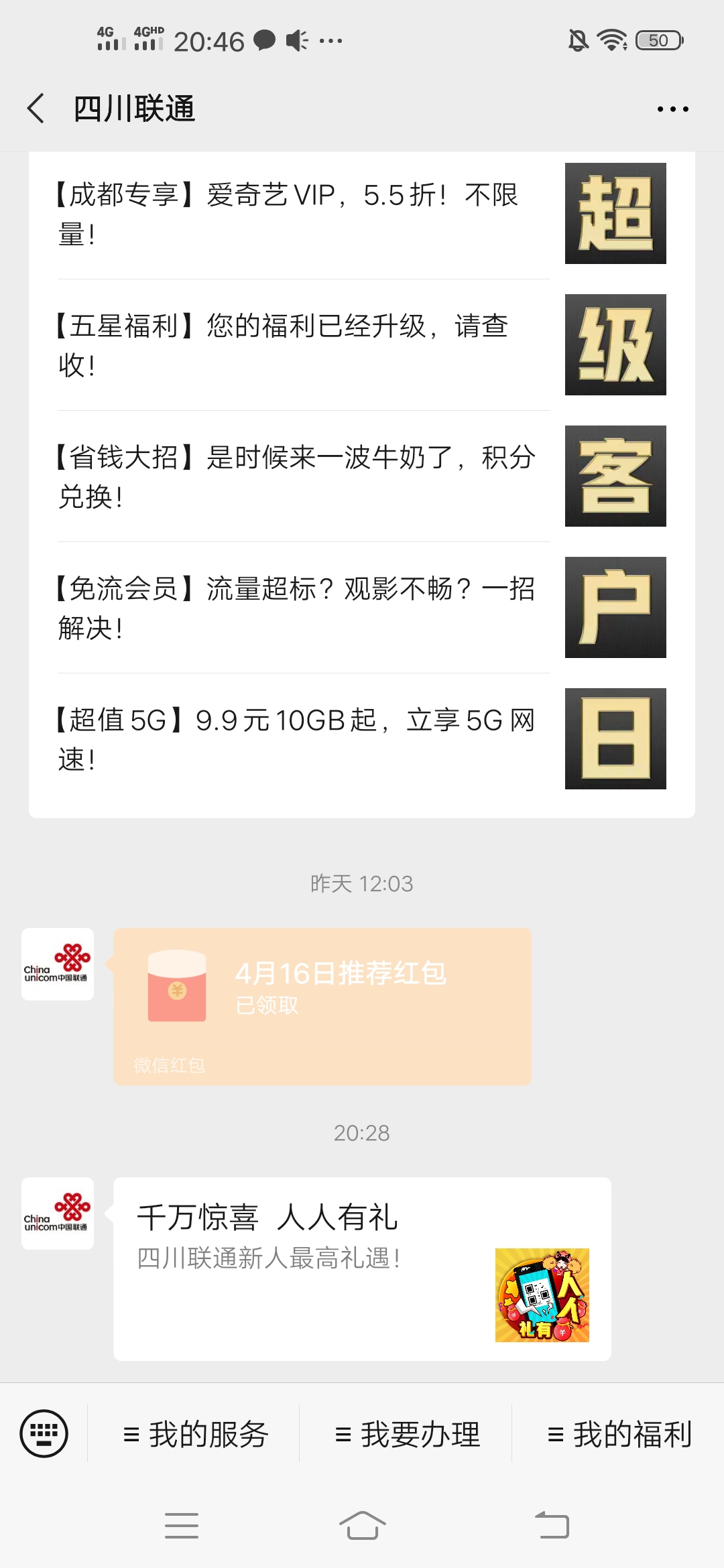Tap the China Unicom avatar beside 千万惊喜
The image size is (724, 1568).
(58, 1213)
